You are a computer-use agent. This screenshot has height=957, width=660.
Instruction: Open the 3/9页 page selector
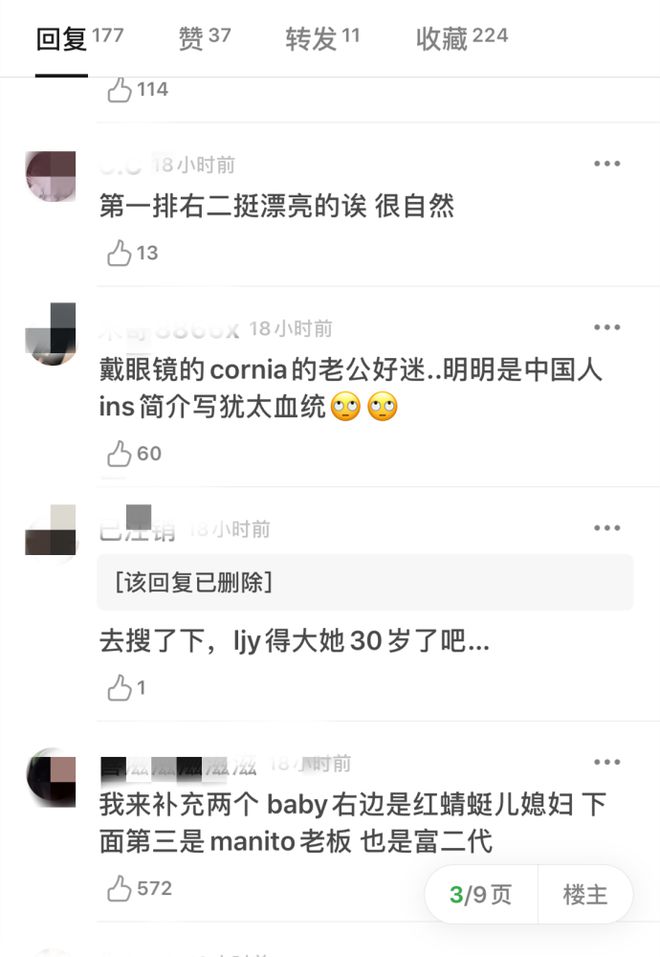(x=481, y=894)
